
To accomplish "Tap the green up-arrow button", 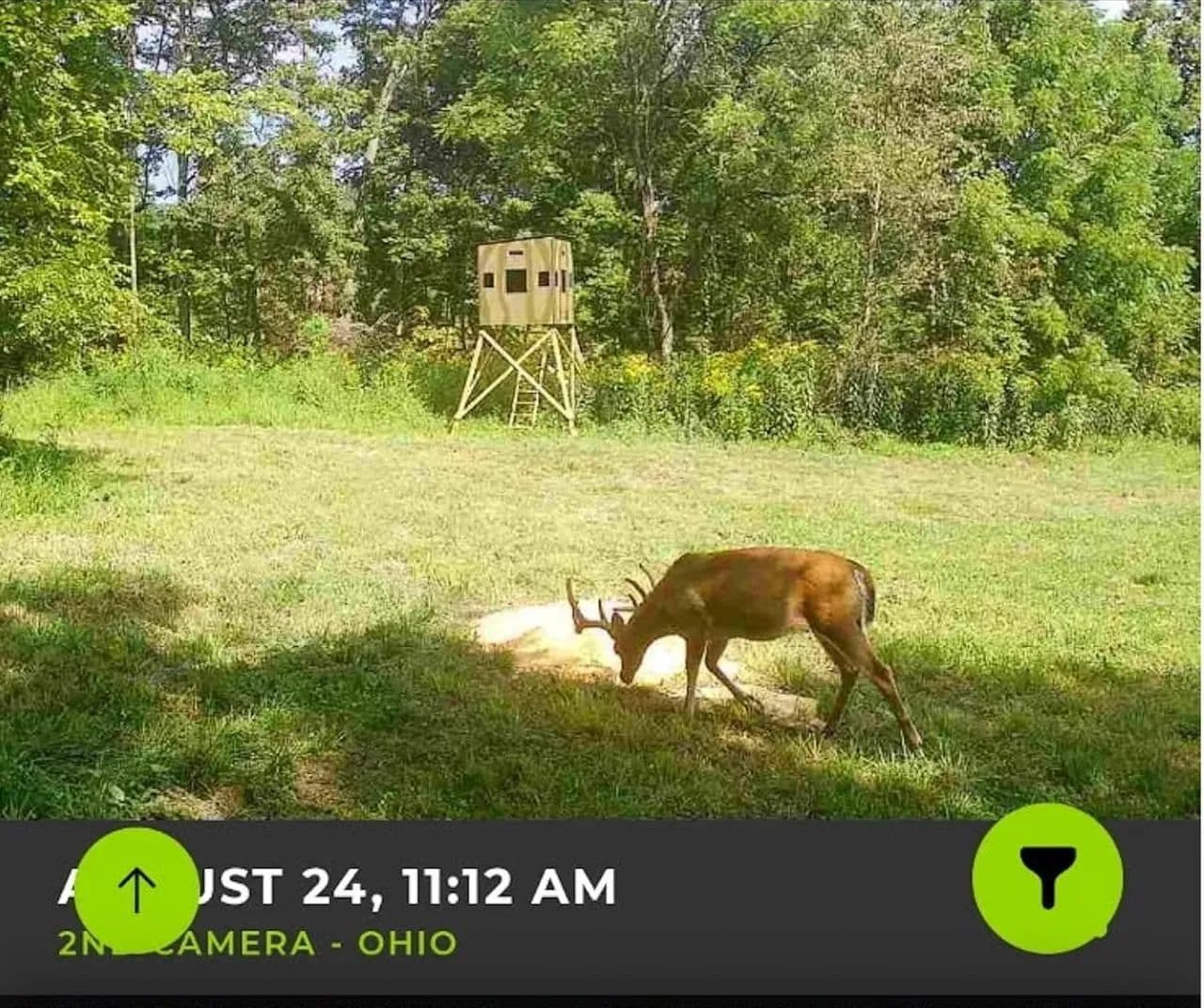I will (136, 889).
